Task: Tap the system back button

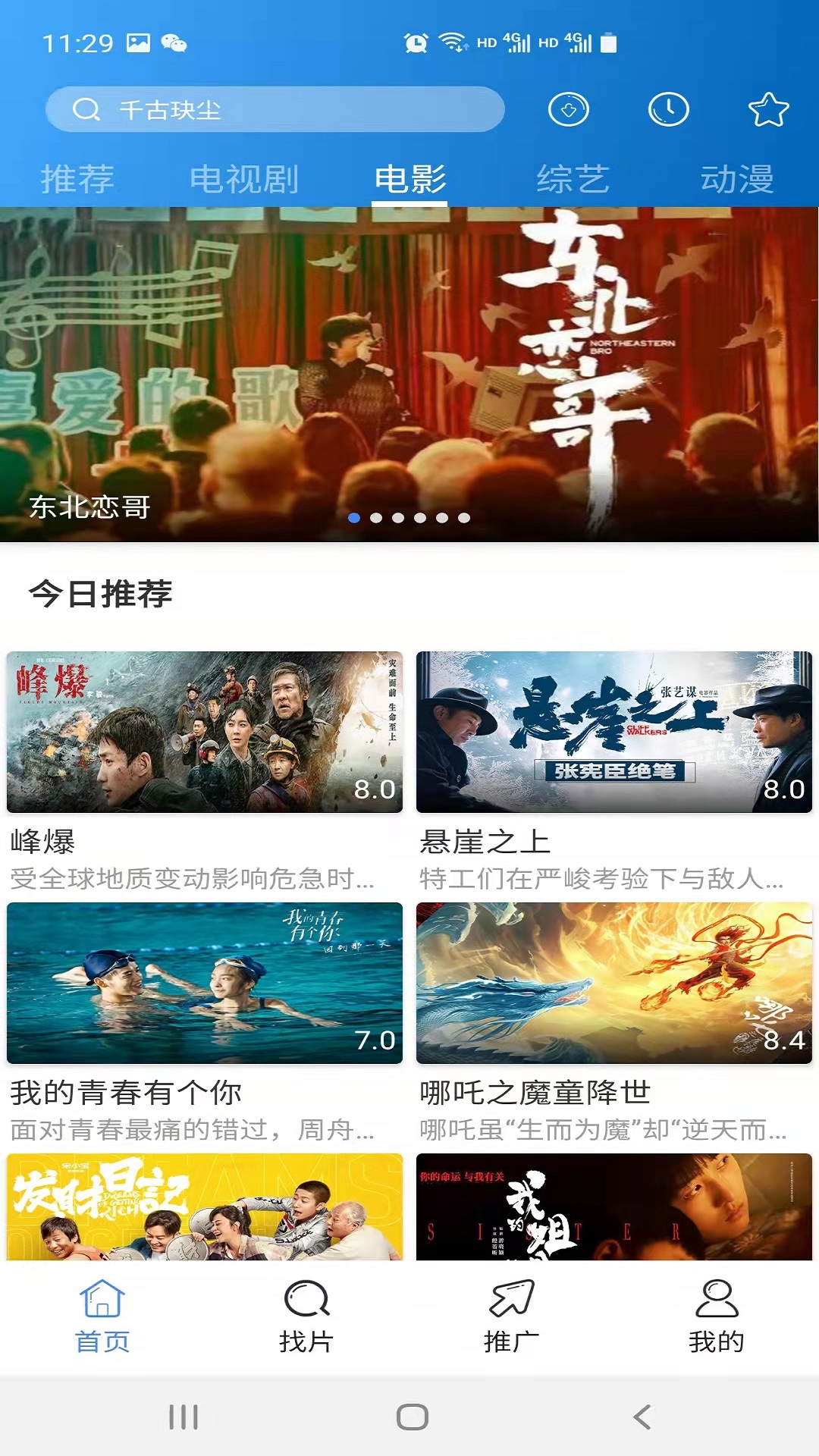Action: click(642, 1417)
